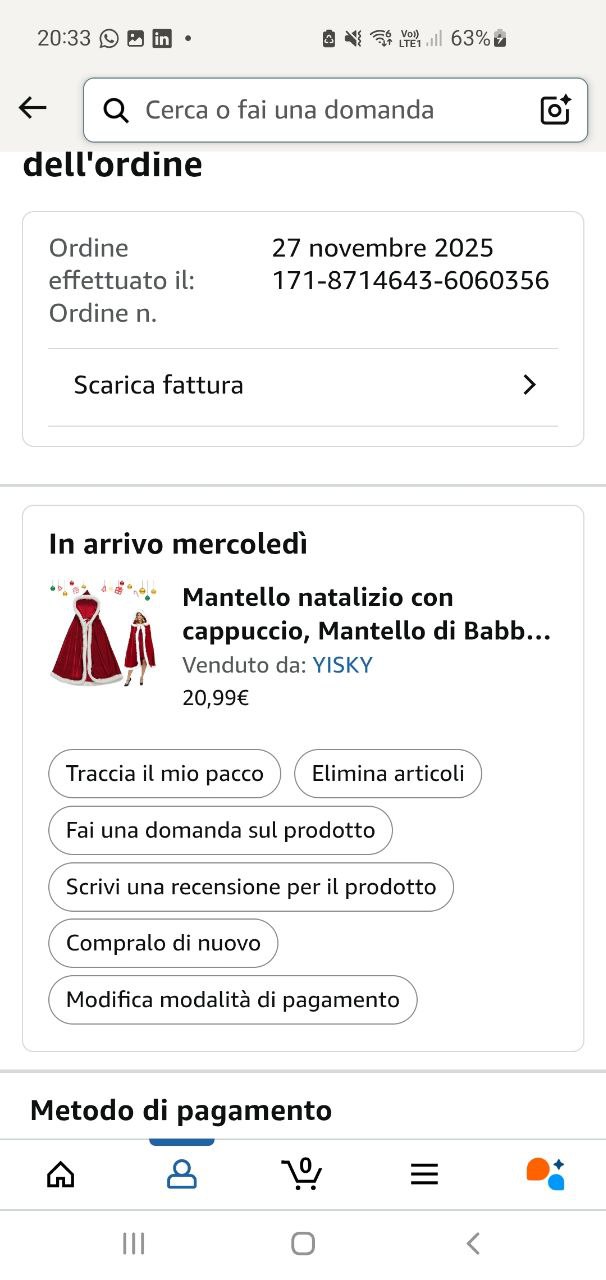The image size is (606, 1280).
Task: Open the Mantello natalizio product image
Action: [x=104, y=631]
